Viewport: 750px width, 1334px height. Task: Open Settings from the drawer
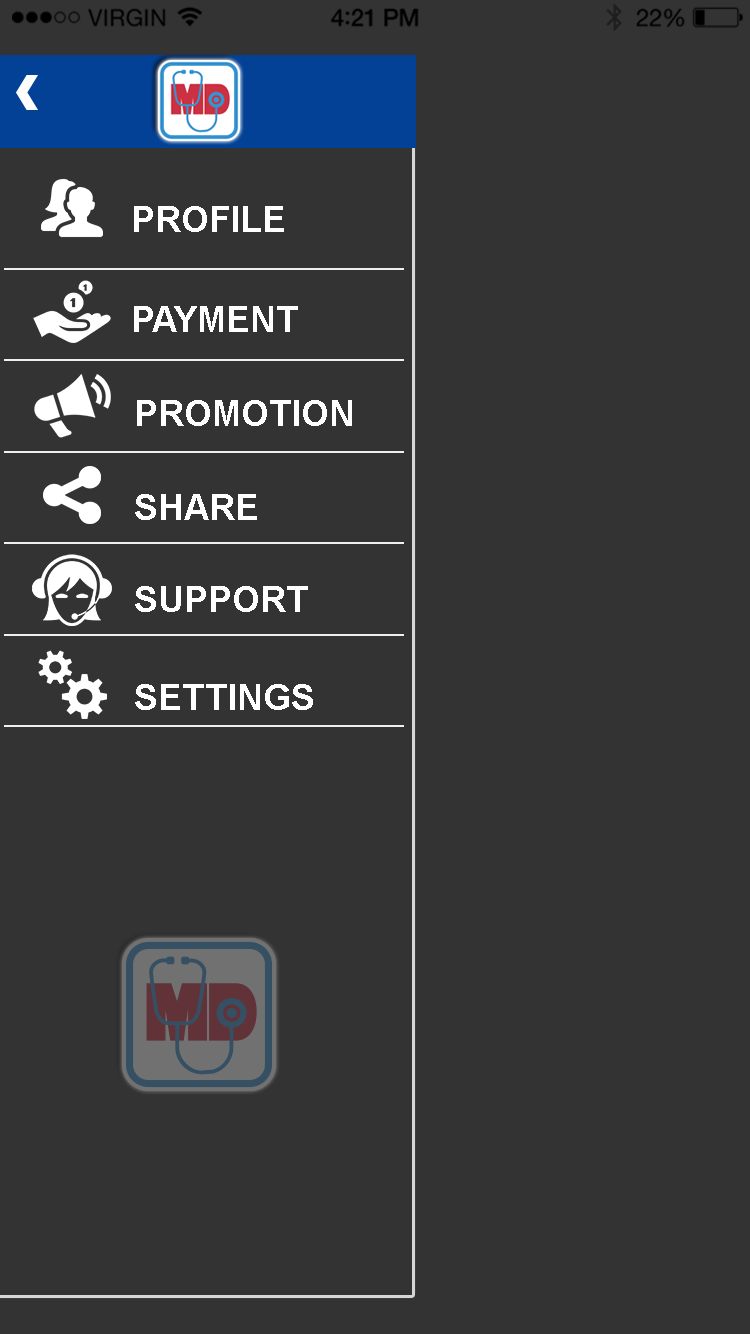[223, 696]
